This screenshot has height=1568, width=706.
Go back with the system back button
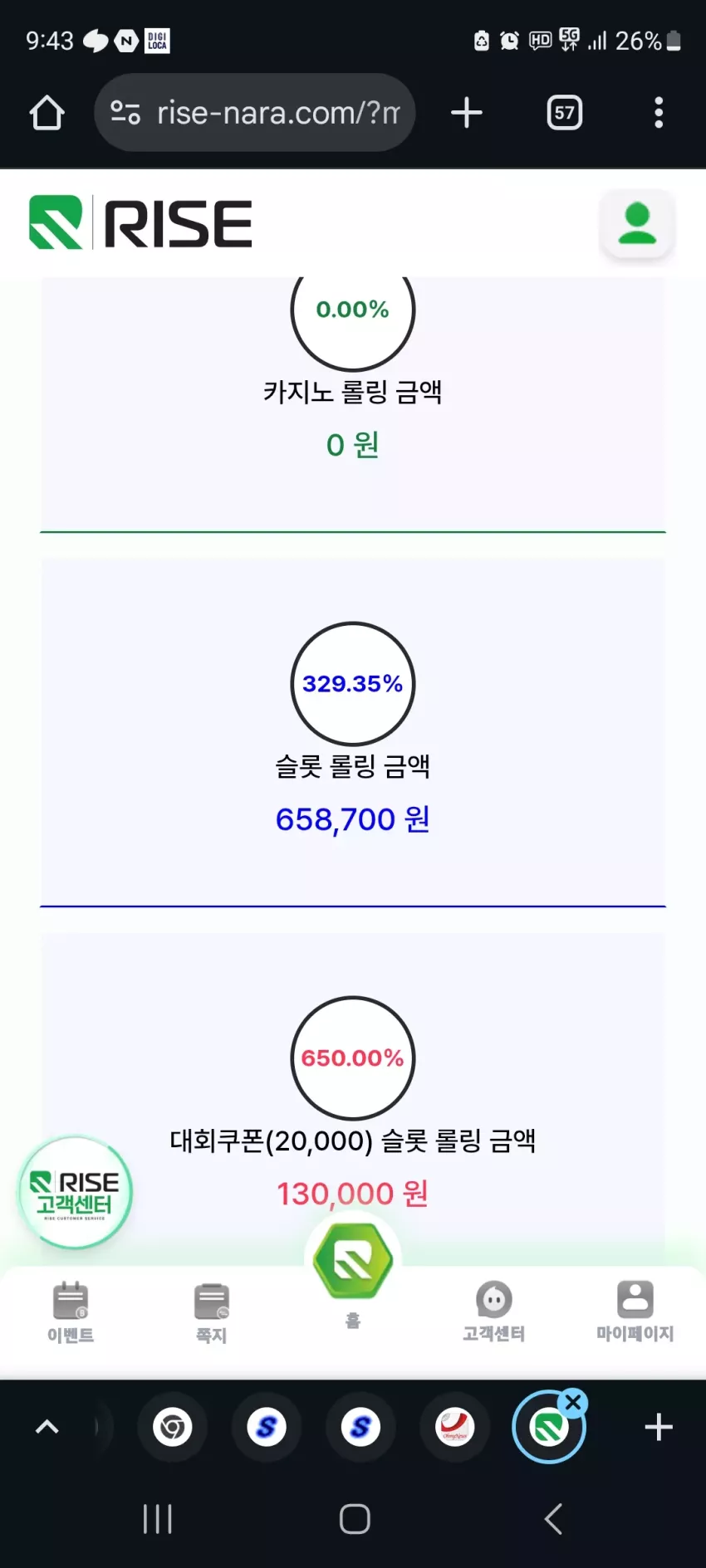tap(553, 1519)
